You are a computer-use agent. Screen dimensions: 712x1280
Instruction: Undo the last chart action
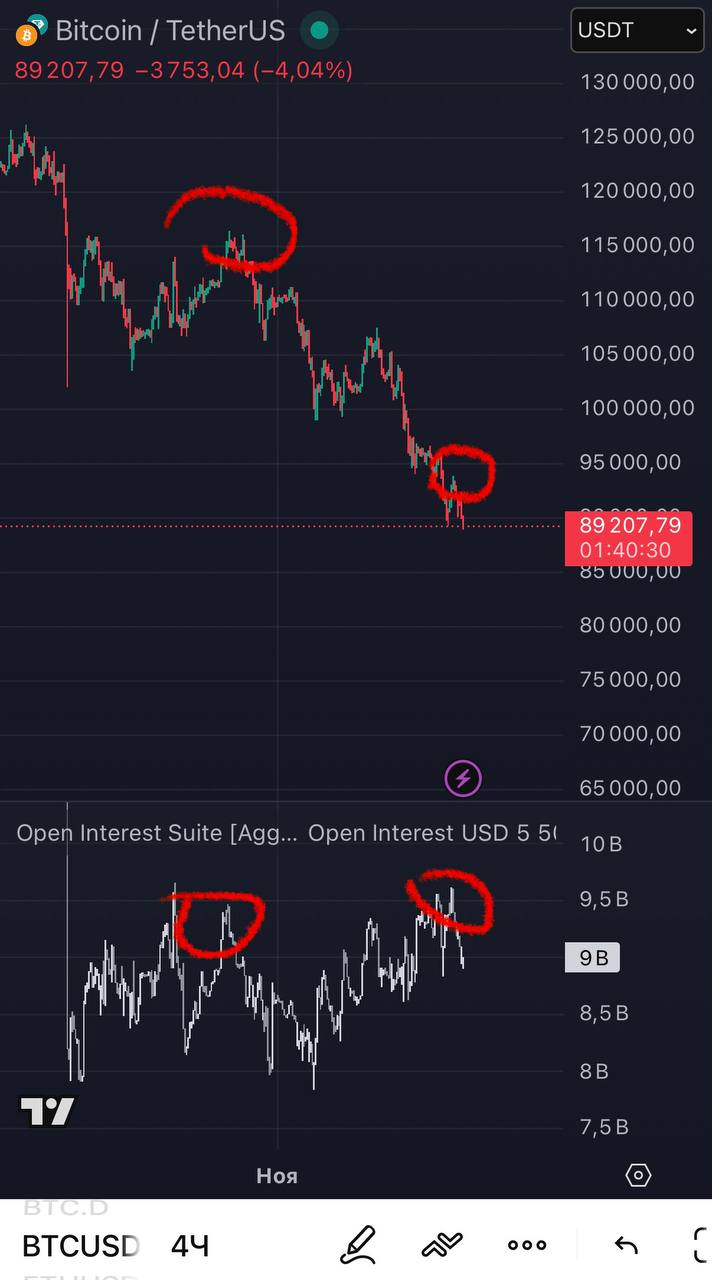point(626,1245)
